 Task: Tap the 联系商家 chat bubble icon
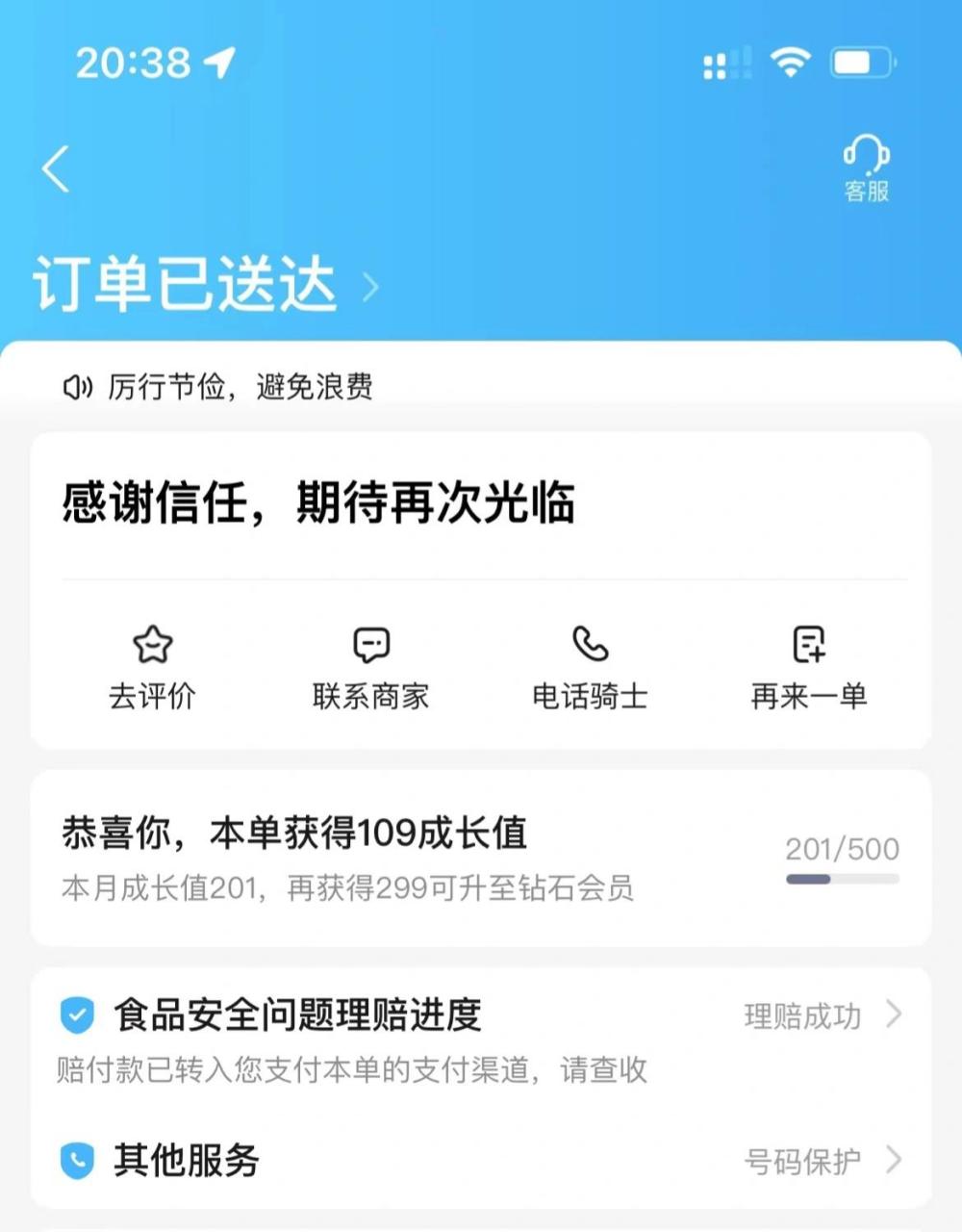370,643
